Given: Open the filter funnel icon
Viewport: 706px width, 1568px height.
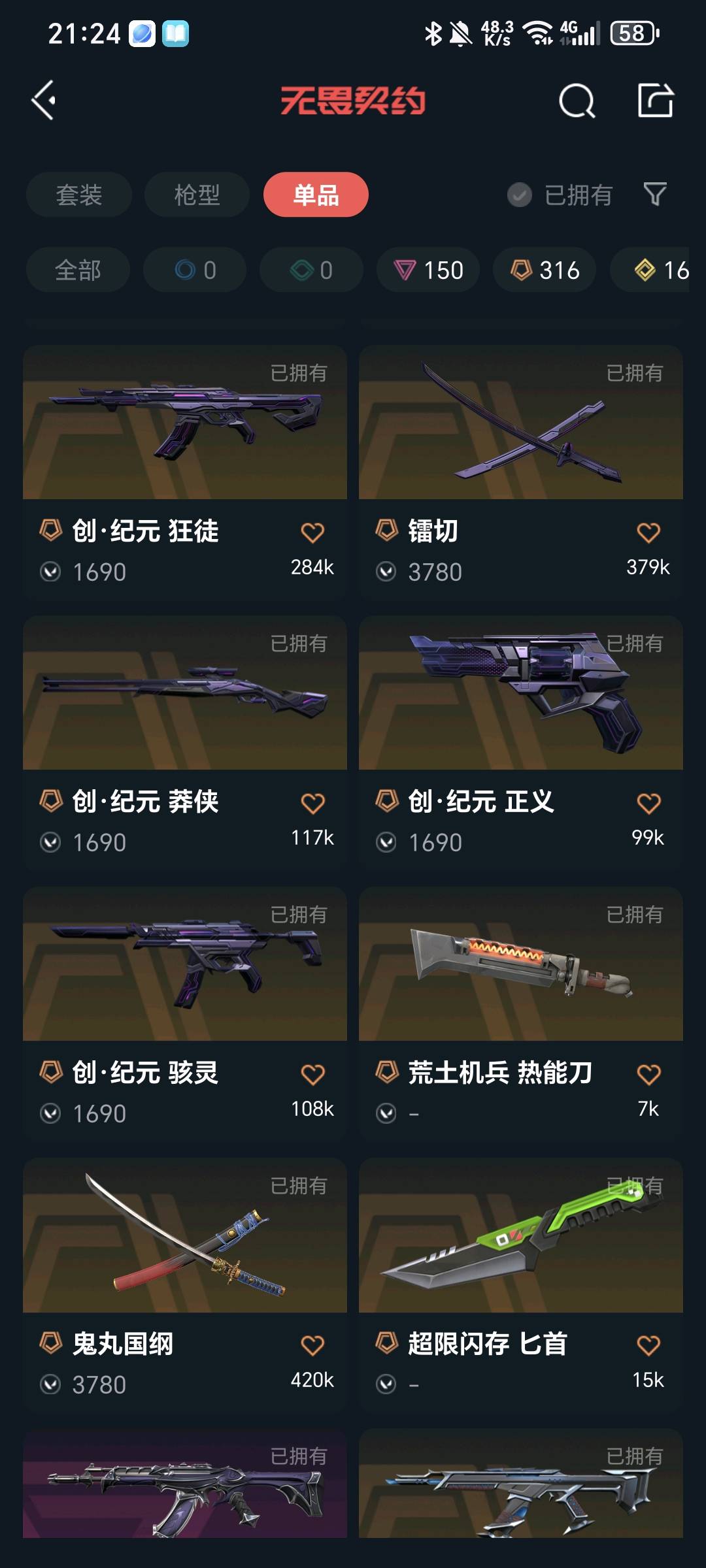Looking at the screenshot, I should coord(655,194).
